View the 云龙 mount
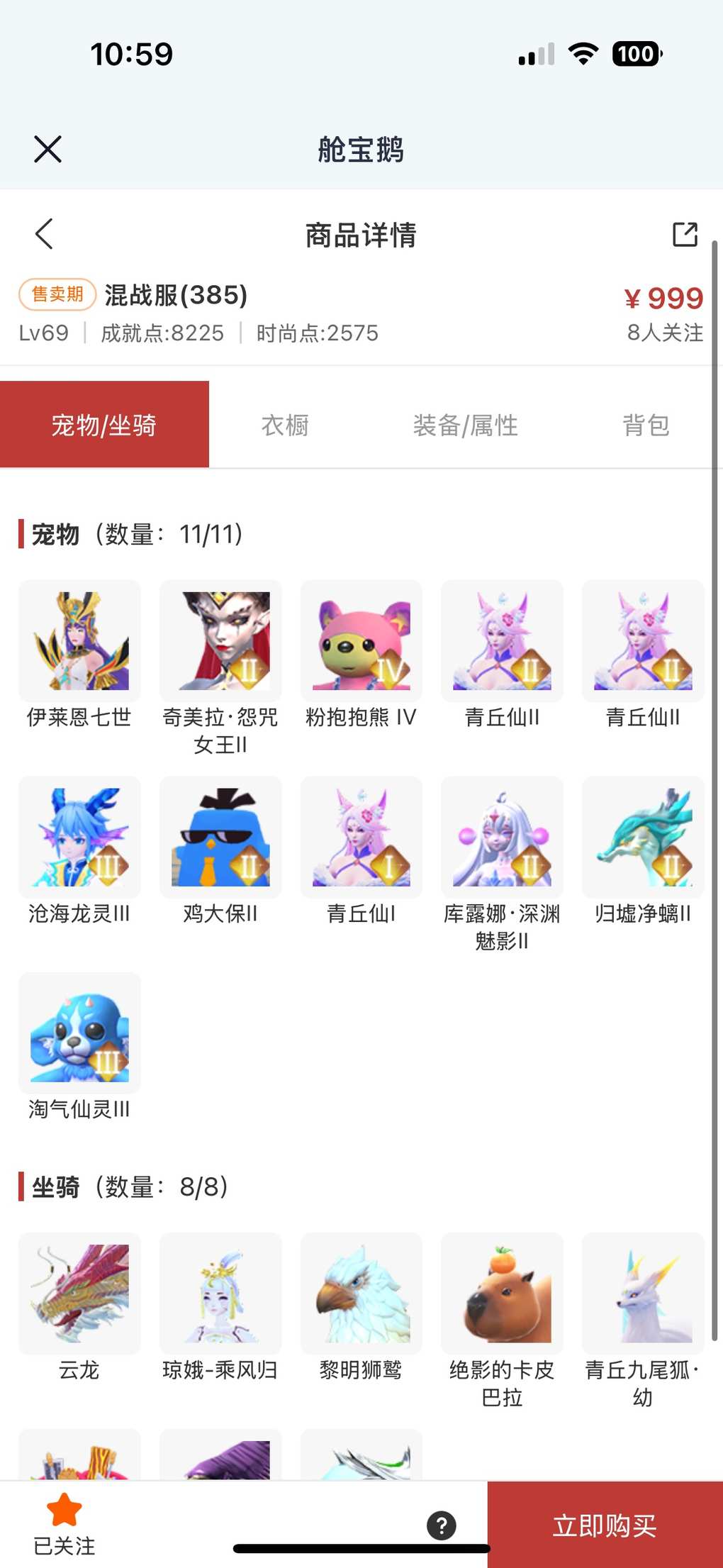The width and height of the screenshot is (723, 1568). [x=79, y=1294]
